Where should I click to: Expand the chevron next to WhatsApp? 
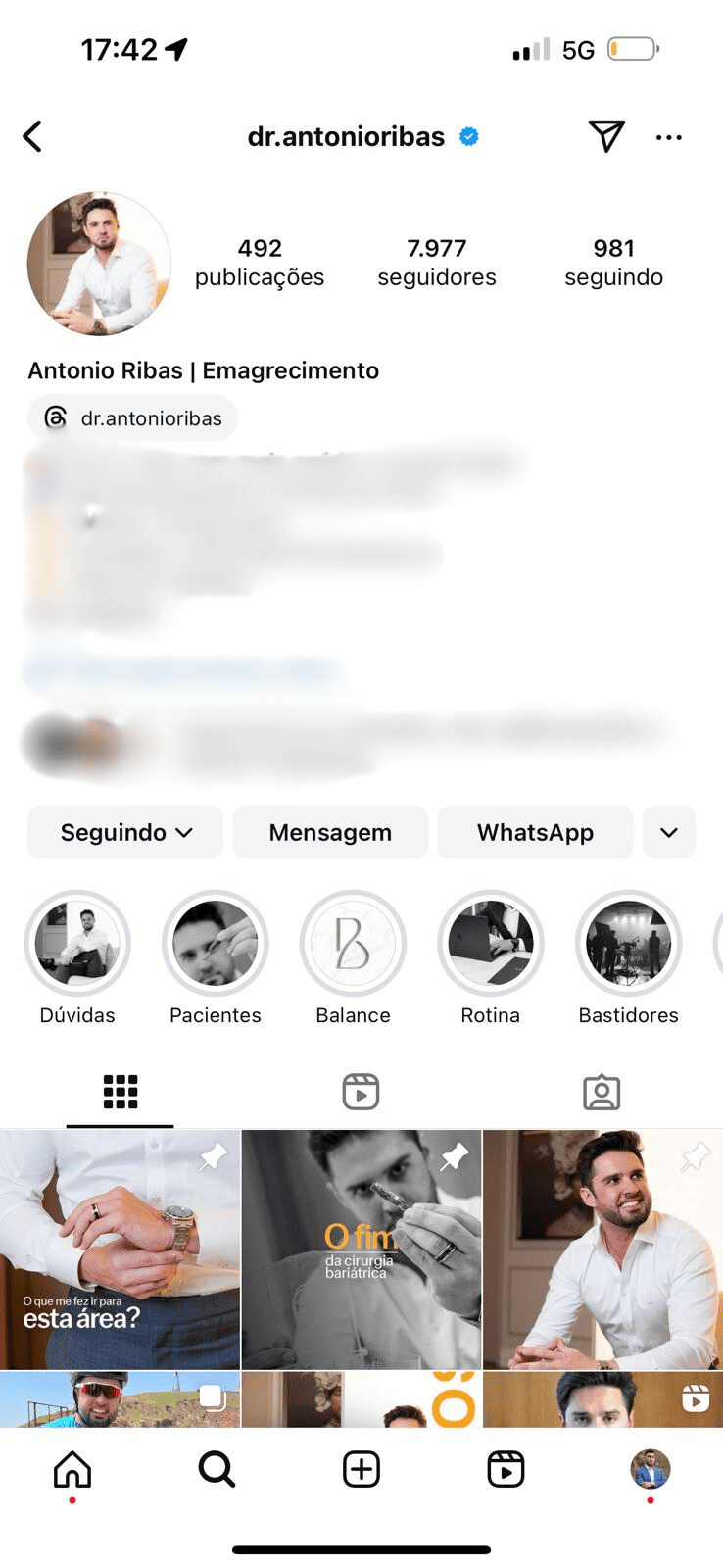point(669,832)
